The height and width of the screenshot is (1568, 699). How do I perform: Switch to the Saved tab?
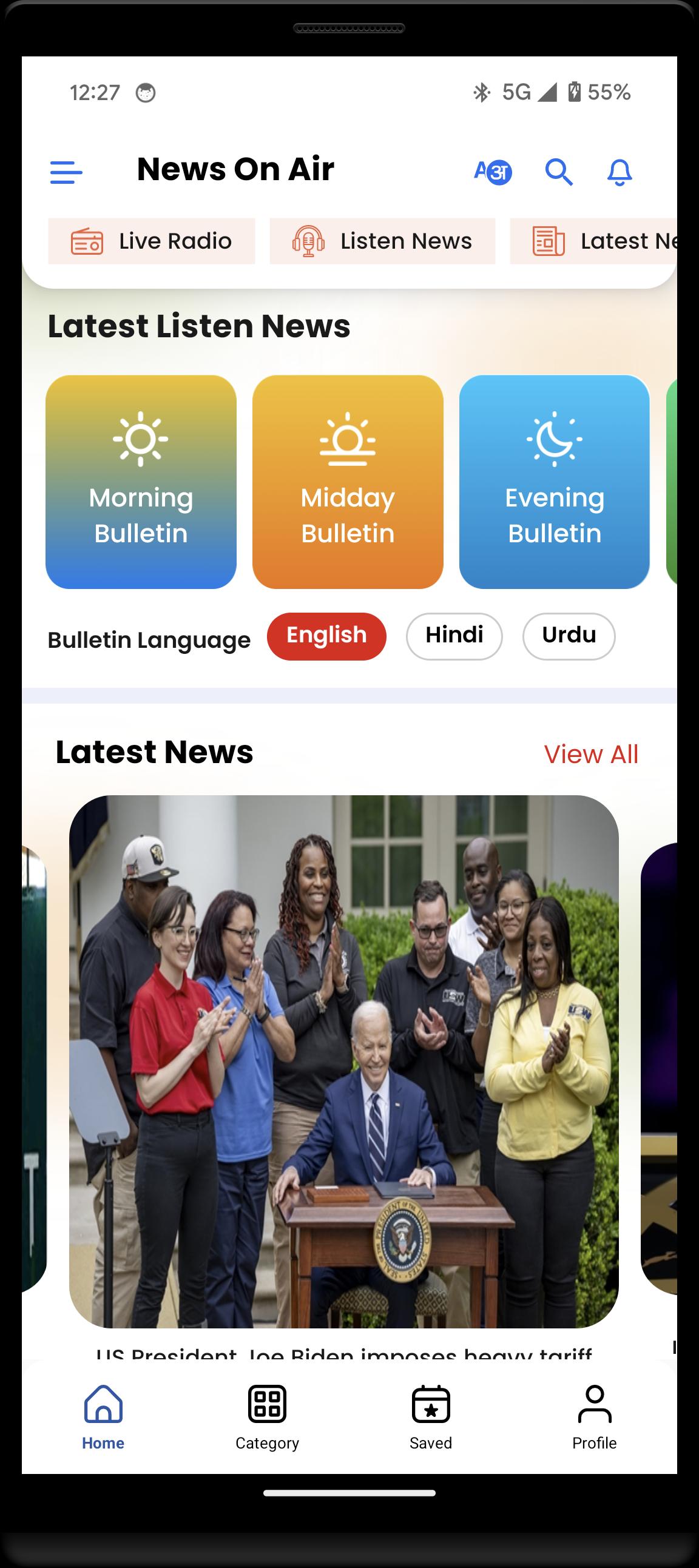coord(431,1417)
